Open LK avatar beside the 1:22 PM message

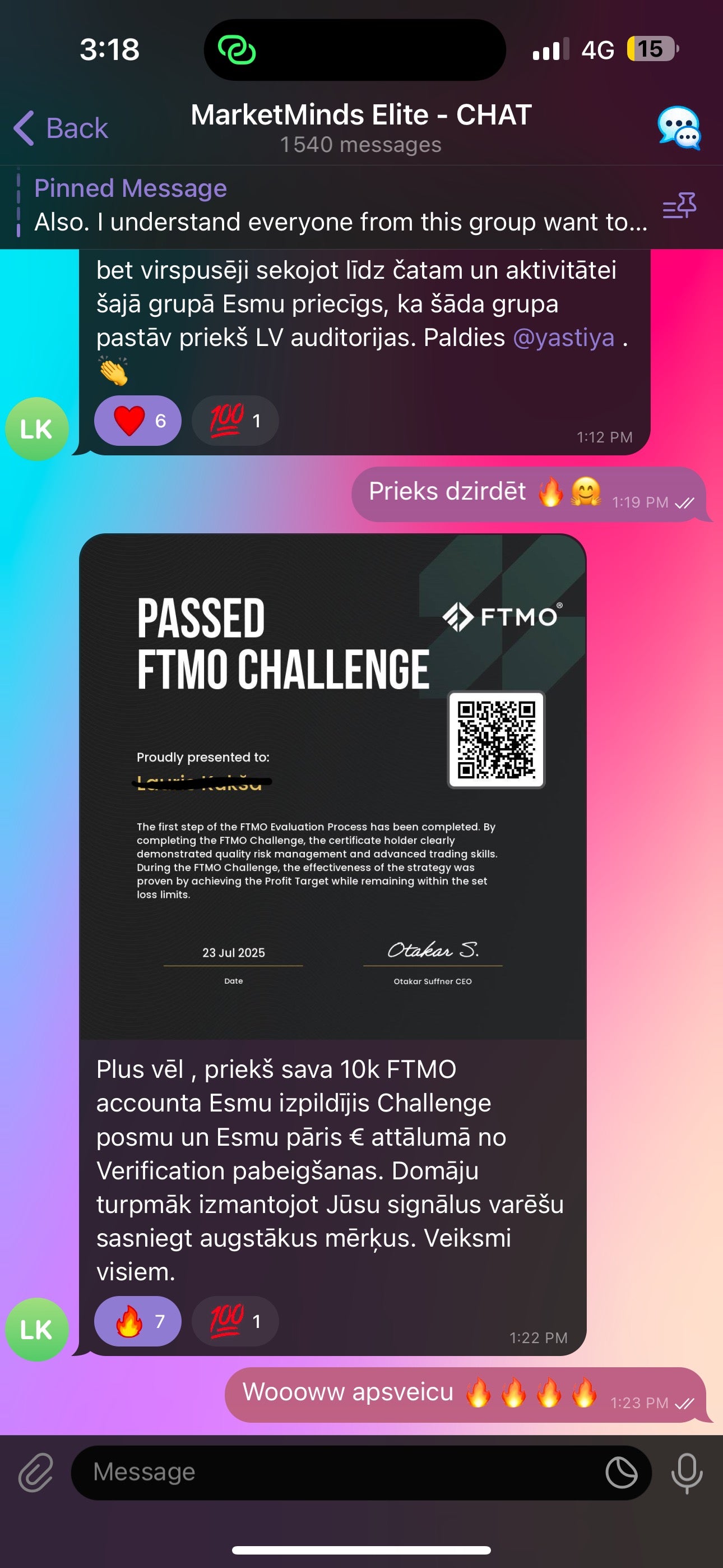[x=36, y=1330]
